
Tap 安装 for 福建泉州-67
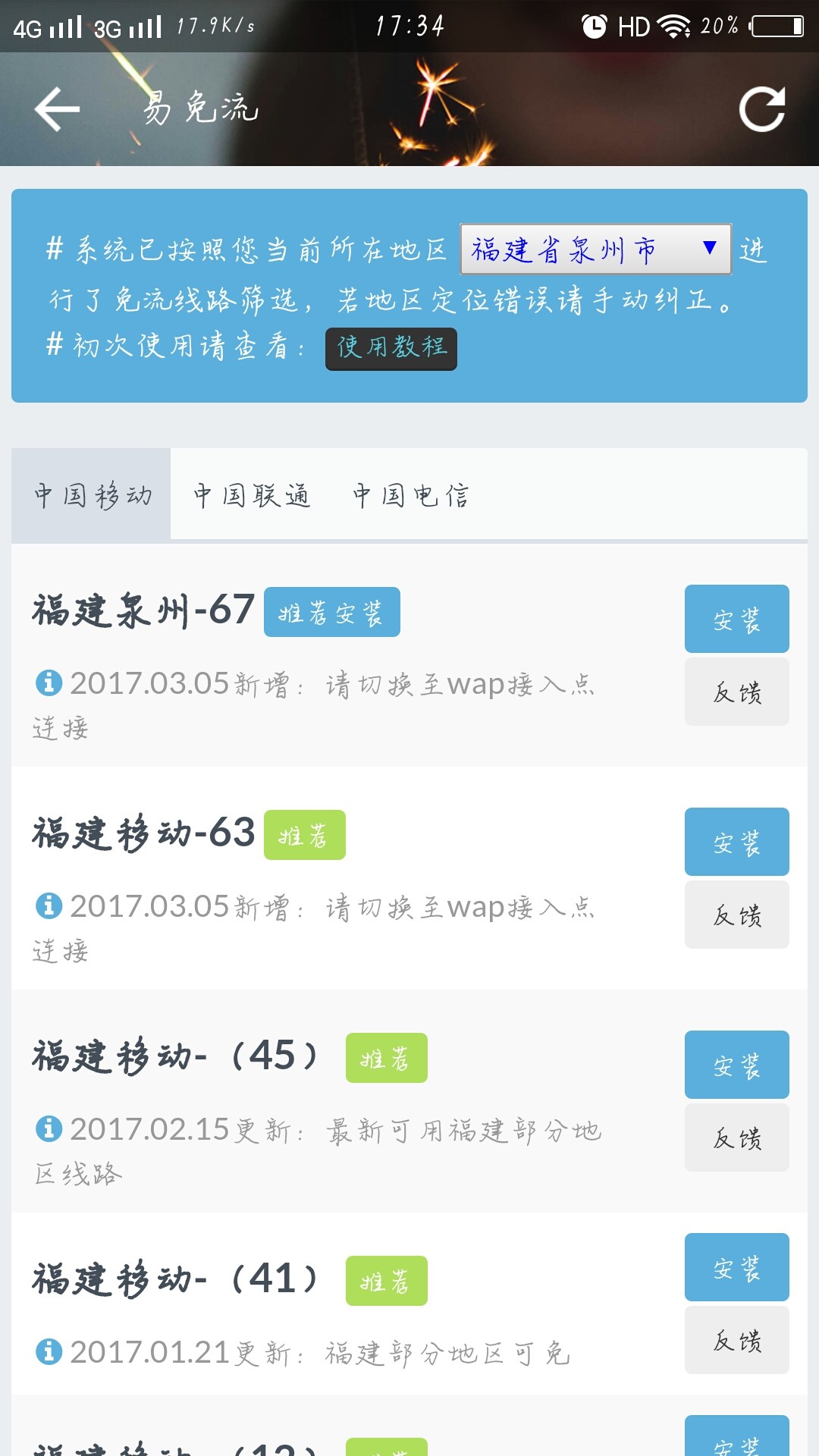pyautogui.click(x=737, y=619)
